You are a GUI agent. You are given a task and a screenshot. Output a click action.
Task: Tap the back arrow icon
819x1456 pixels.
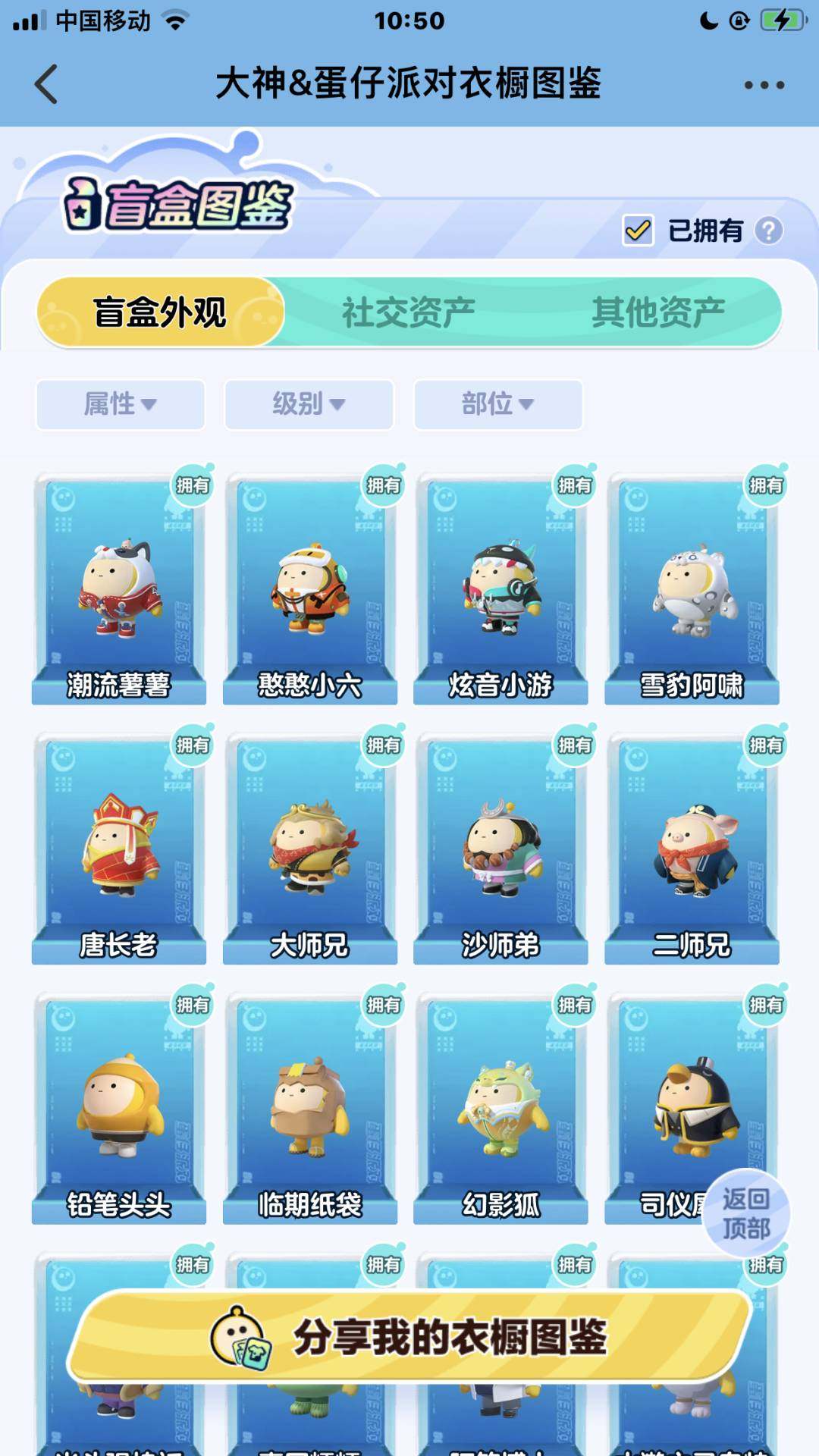pyautogui.click(x=47, y=83)
